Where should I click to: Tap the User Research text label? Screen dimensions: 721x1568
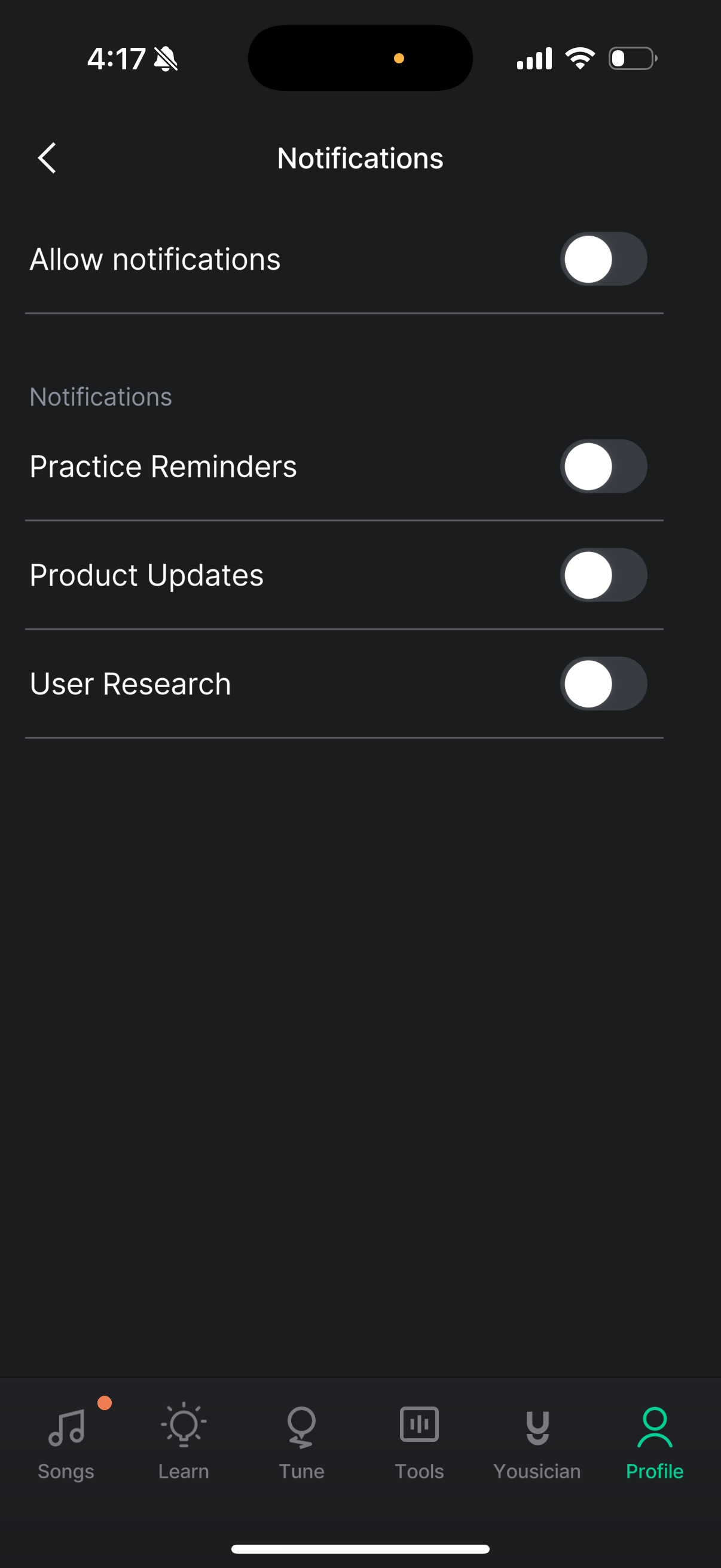[130, 683]
